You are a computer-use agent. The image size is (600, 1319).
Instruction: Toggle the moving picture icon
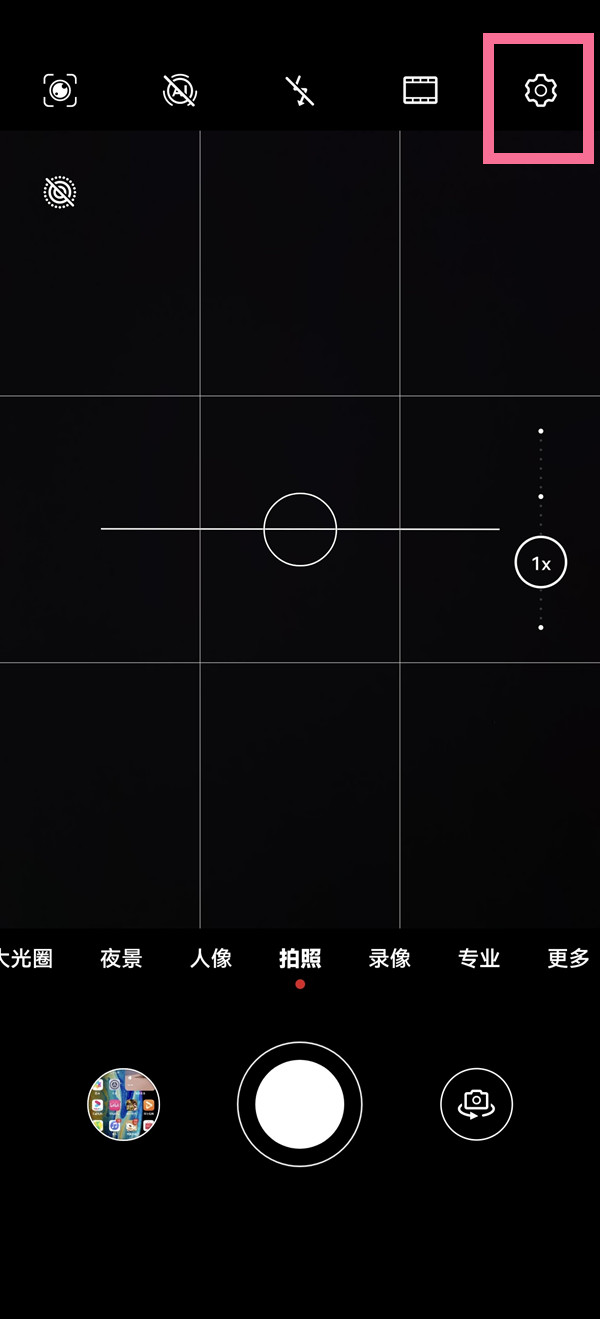60,192
